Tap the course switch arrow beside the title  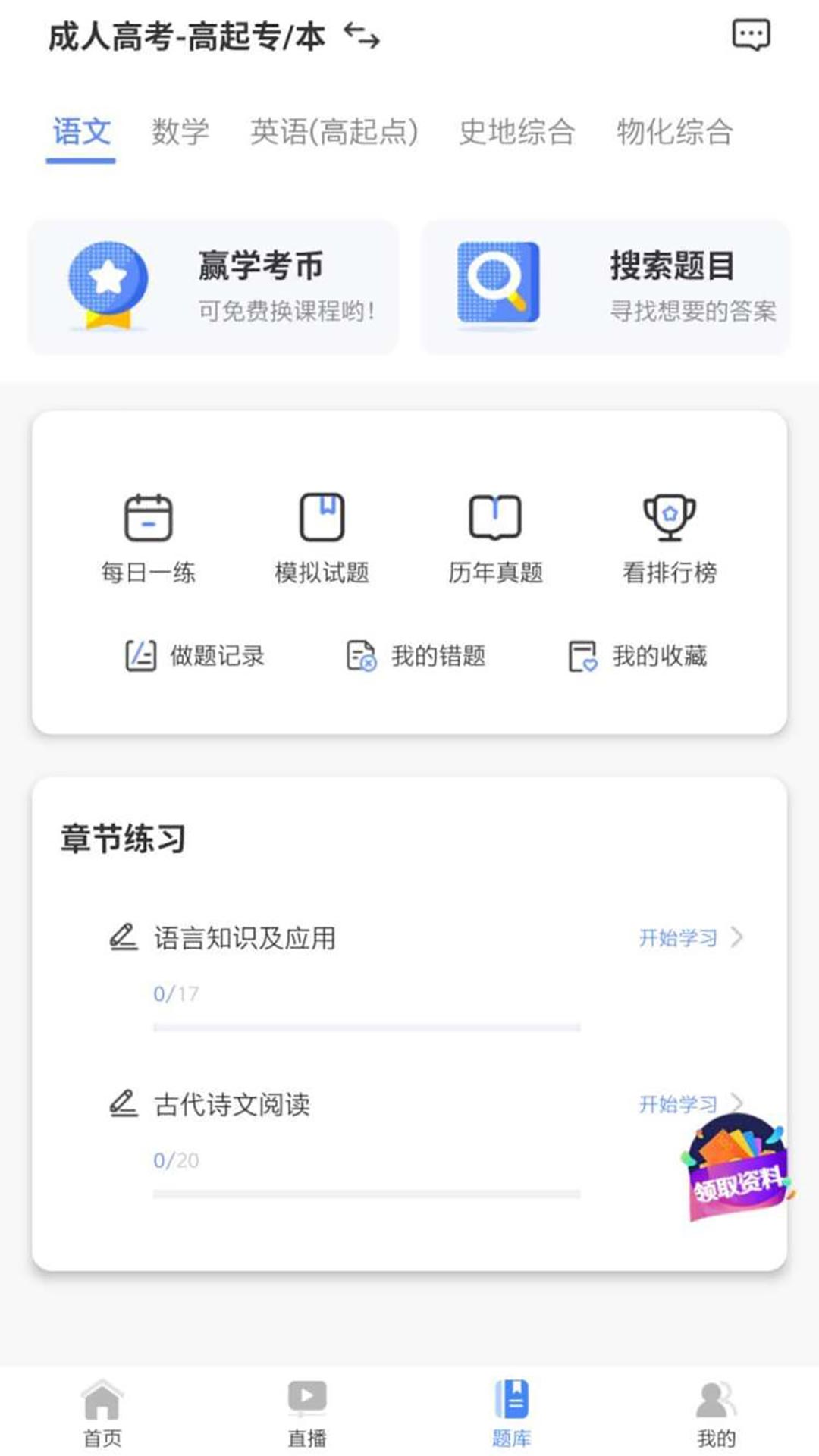click(x=363, y=37)
